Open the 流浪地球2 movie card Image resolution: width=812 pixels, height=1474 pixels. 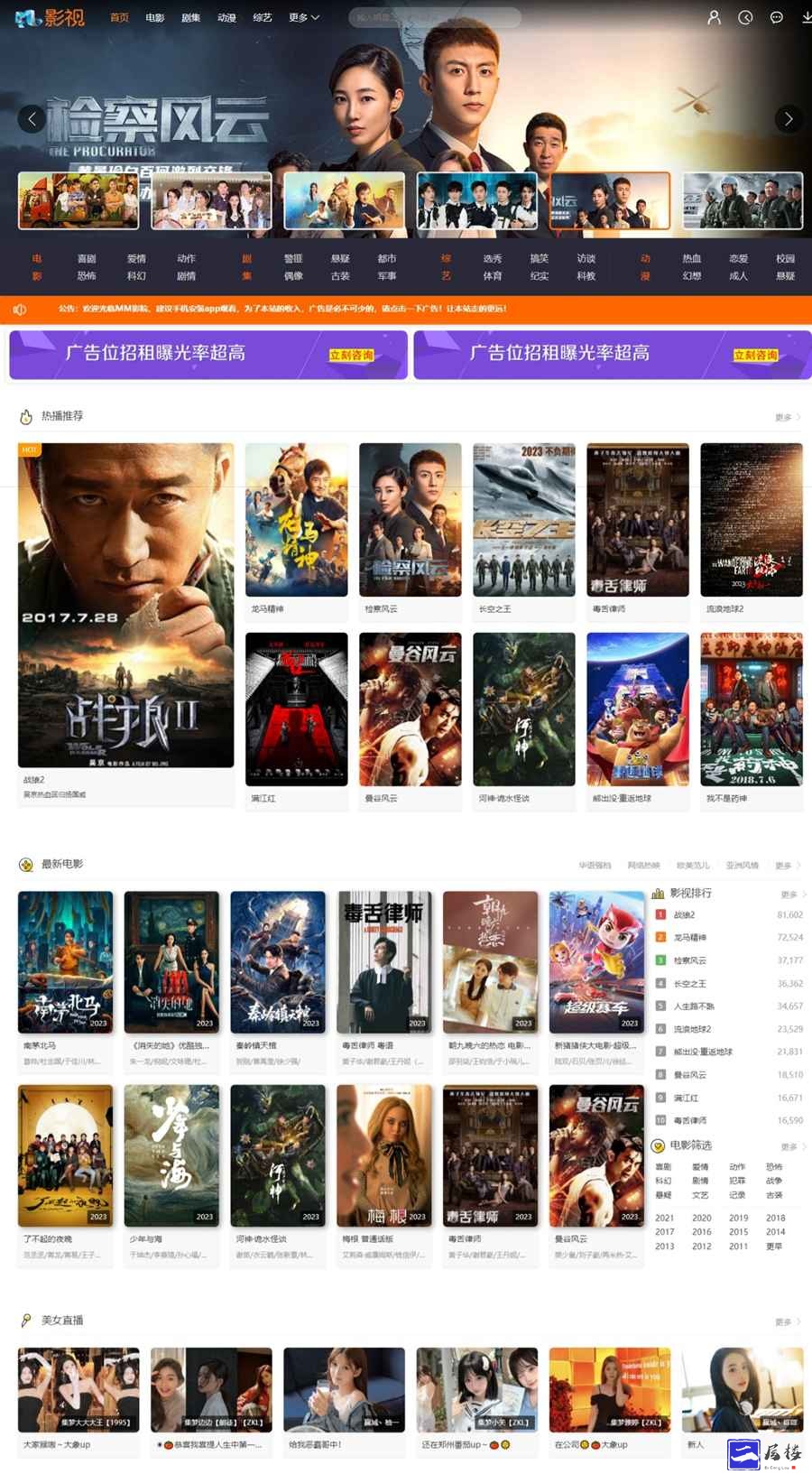751,520
